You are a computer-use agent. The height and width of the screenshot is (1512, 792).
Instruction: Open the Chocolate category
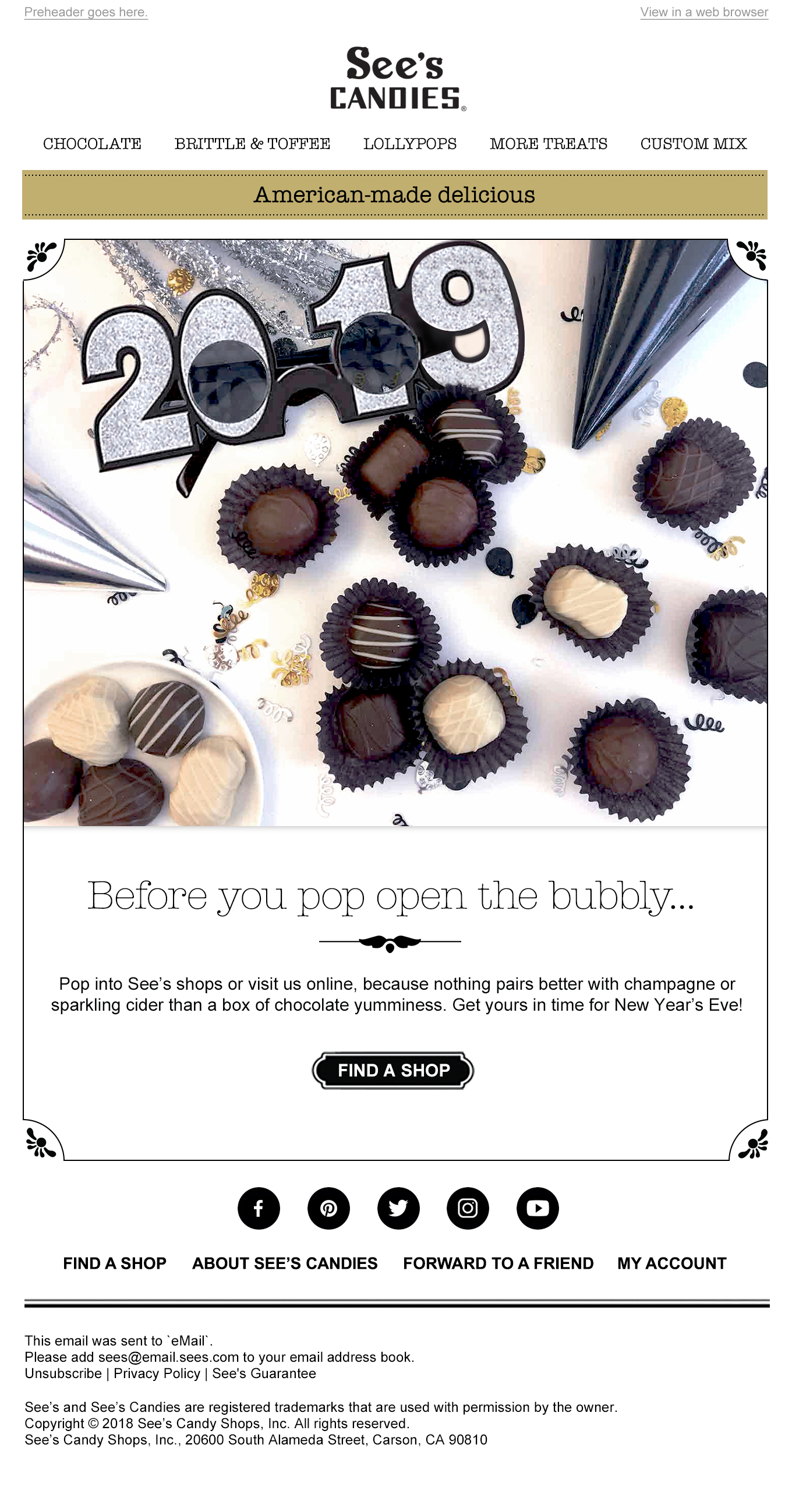(92, 144)
